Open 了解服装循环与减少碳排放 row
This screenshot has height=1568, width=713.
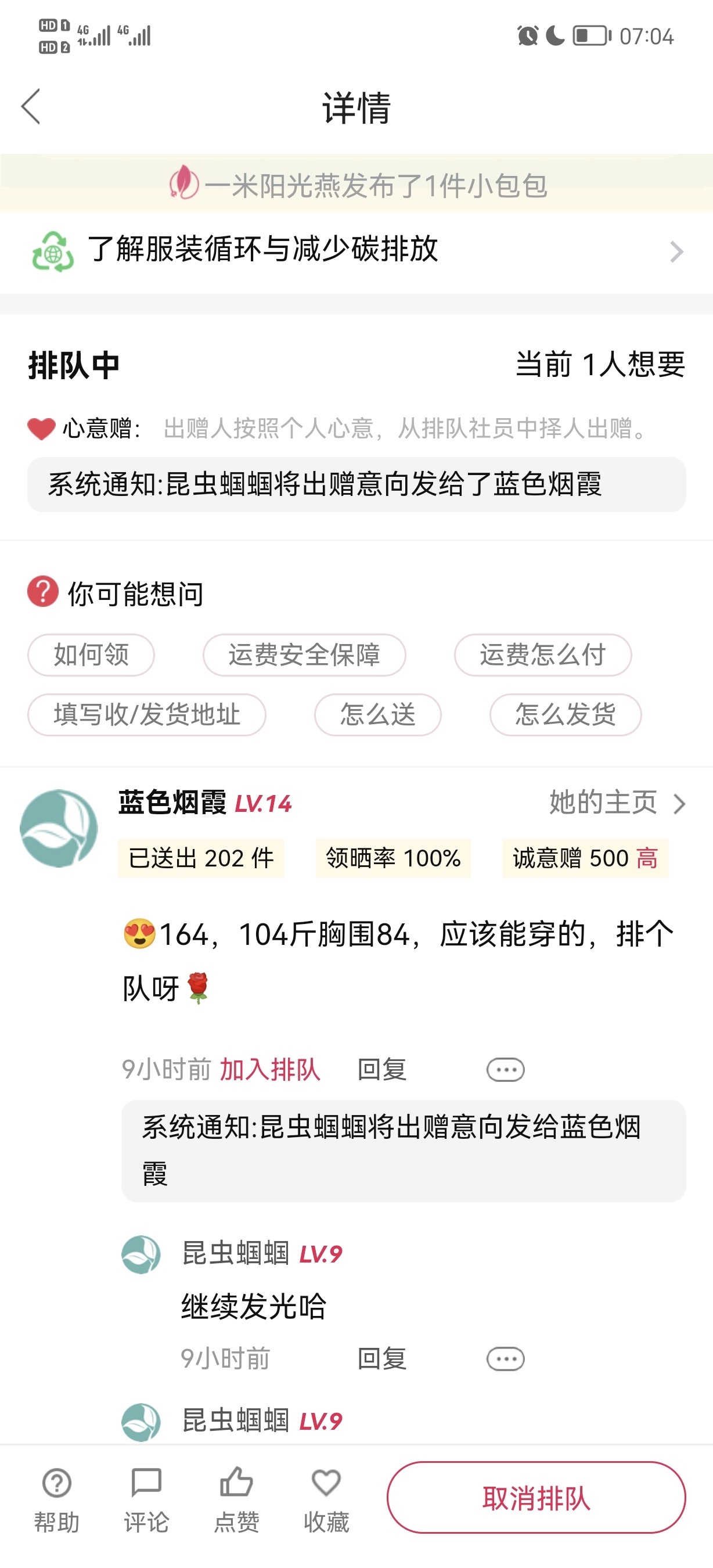click(356, 250)
